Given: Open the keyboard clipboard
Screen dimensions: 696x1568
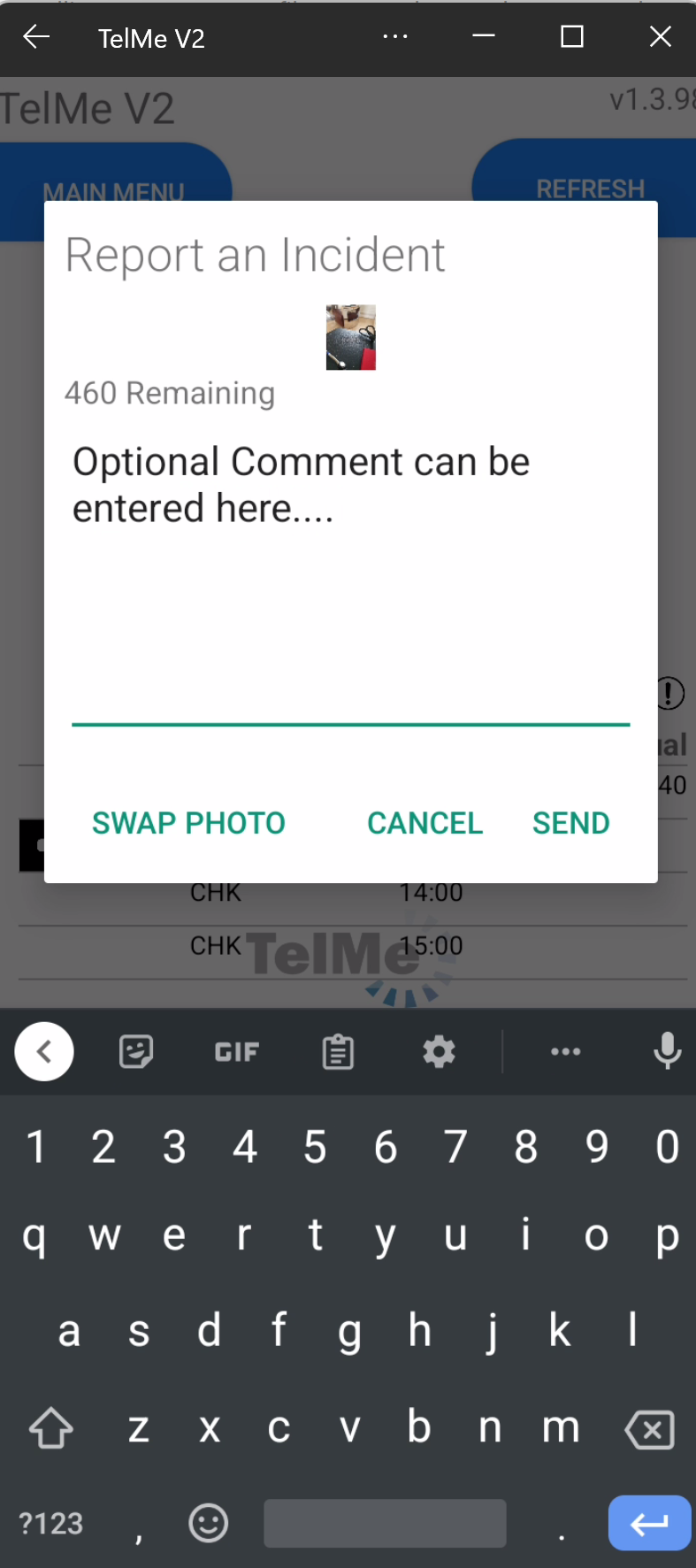Looking at the screenshot, I should 338,1051.
